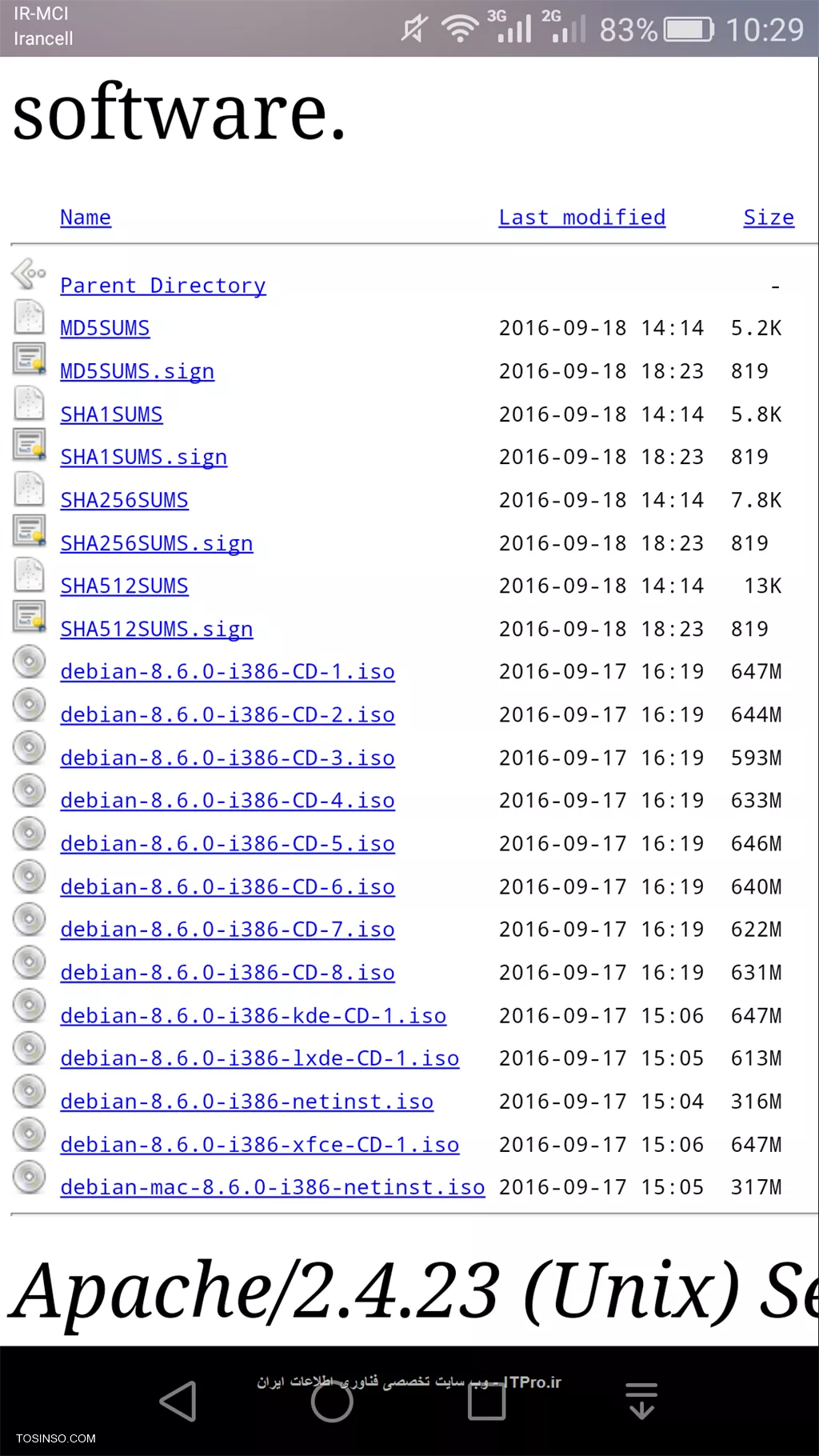The width and height of the screenshot is (819, 1456).
Task: Download debian-mac-8.6.0-i386-netinst.iso
Action: 272,1187
